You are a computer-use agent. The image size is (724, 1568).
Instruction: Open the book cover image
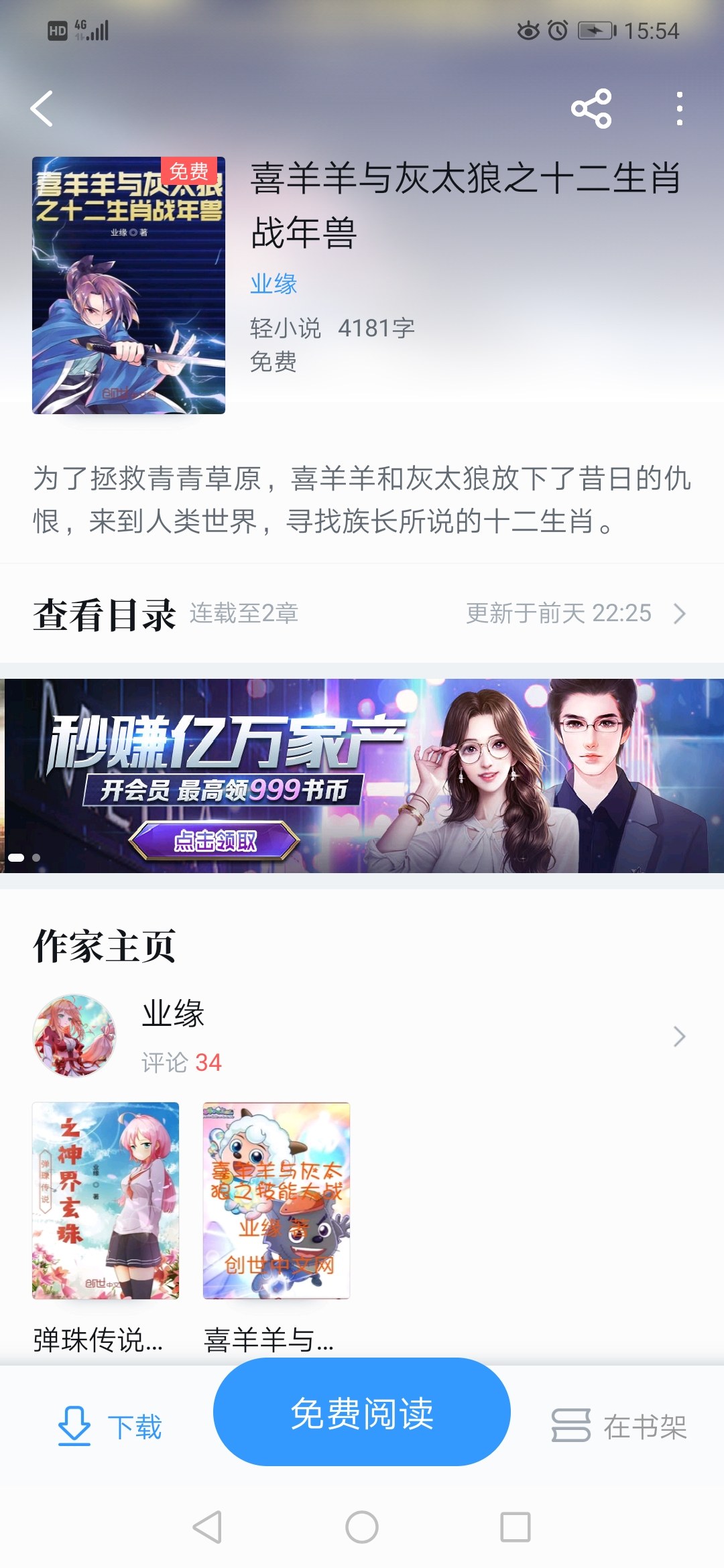coord(129,285)
